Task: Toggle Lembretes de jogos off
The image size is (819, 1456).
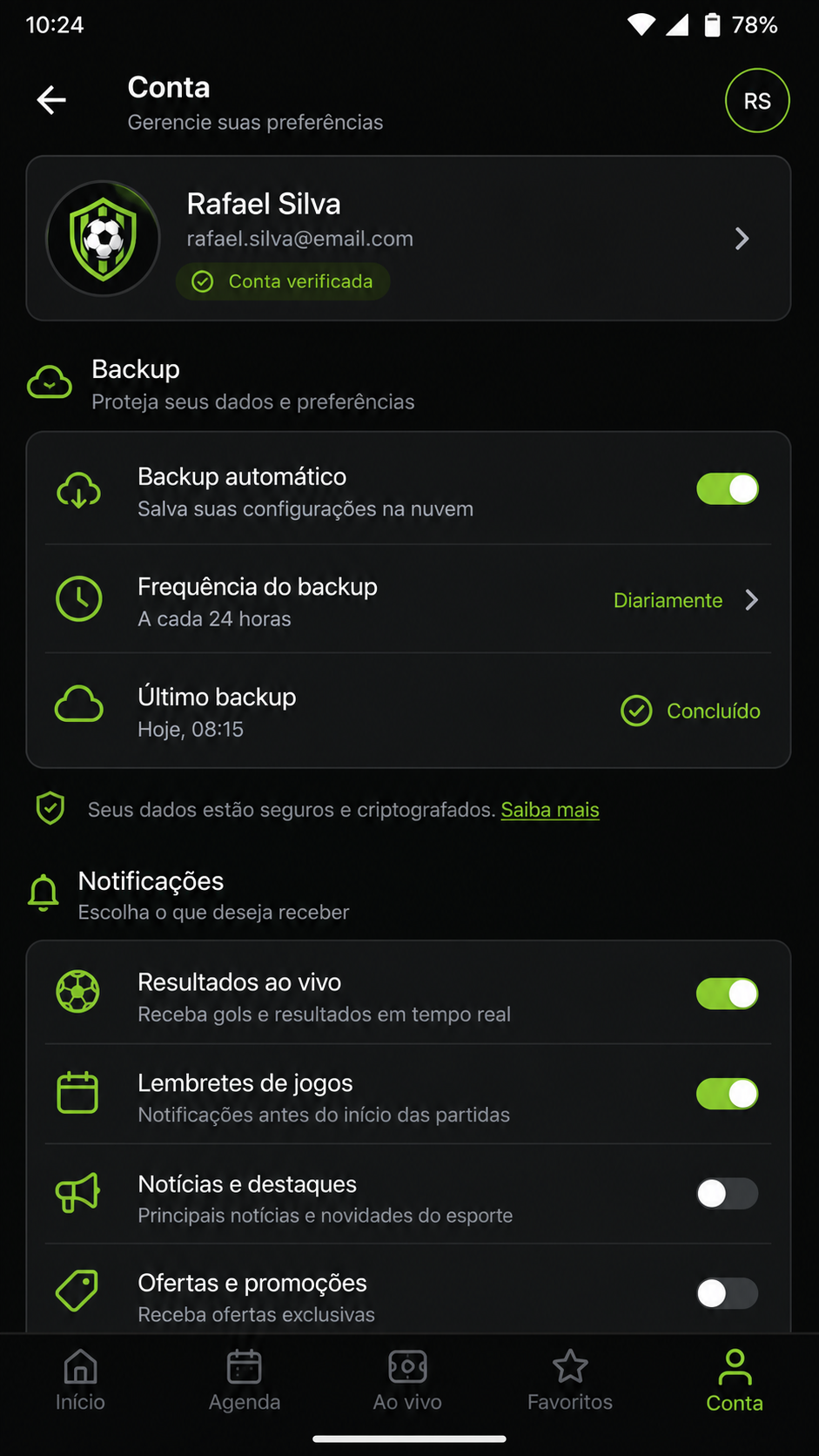Action: 728,1094
